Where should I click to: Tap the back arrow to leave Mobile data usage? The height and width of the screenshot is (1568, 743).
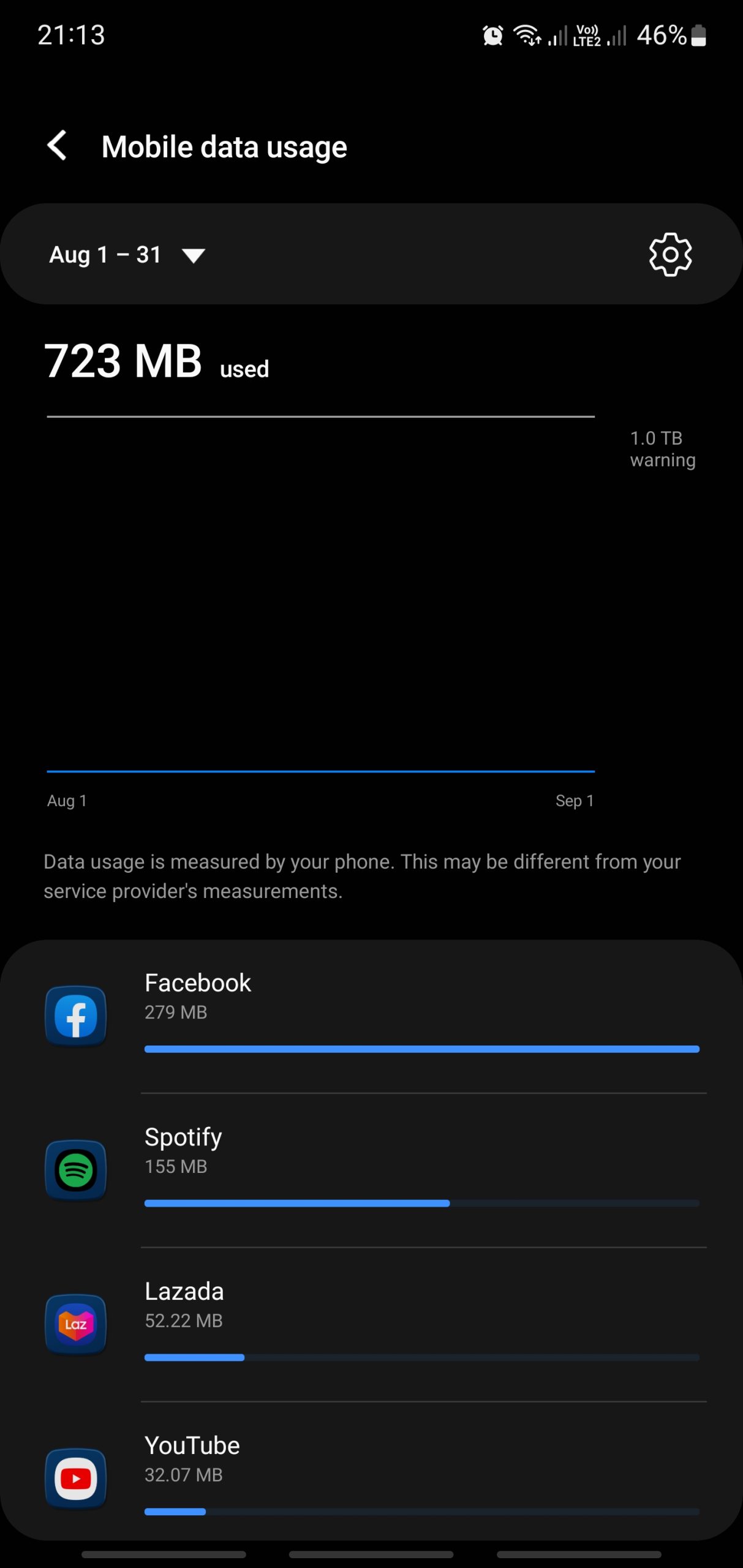click(56, 146)
